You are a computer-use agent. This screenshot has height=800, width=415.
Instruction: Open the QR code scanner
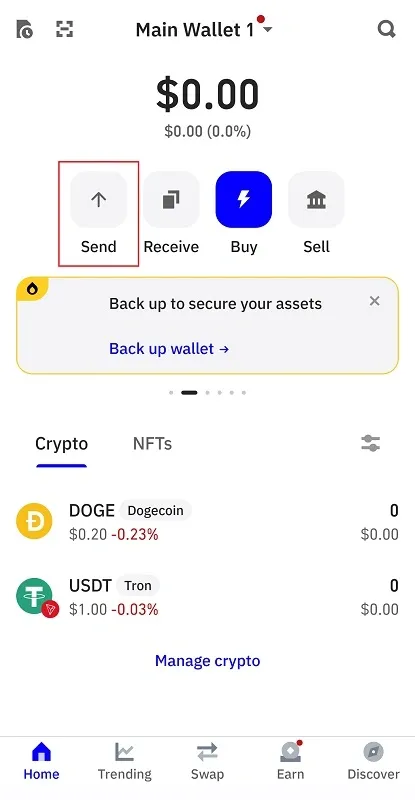[x=64, y=29]
